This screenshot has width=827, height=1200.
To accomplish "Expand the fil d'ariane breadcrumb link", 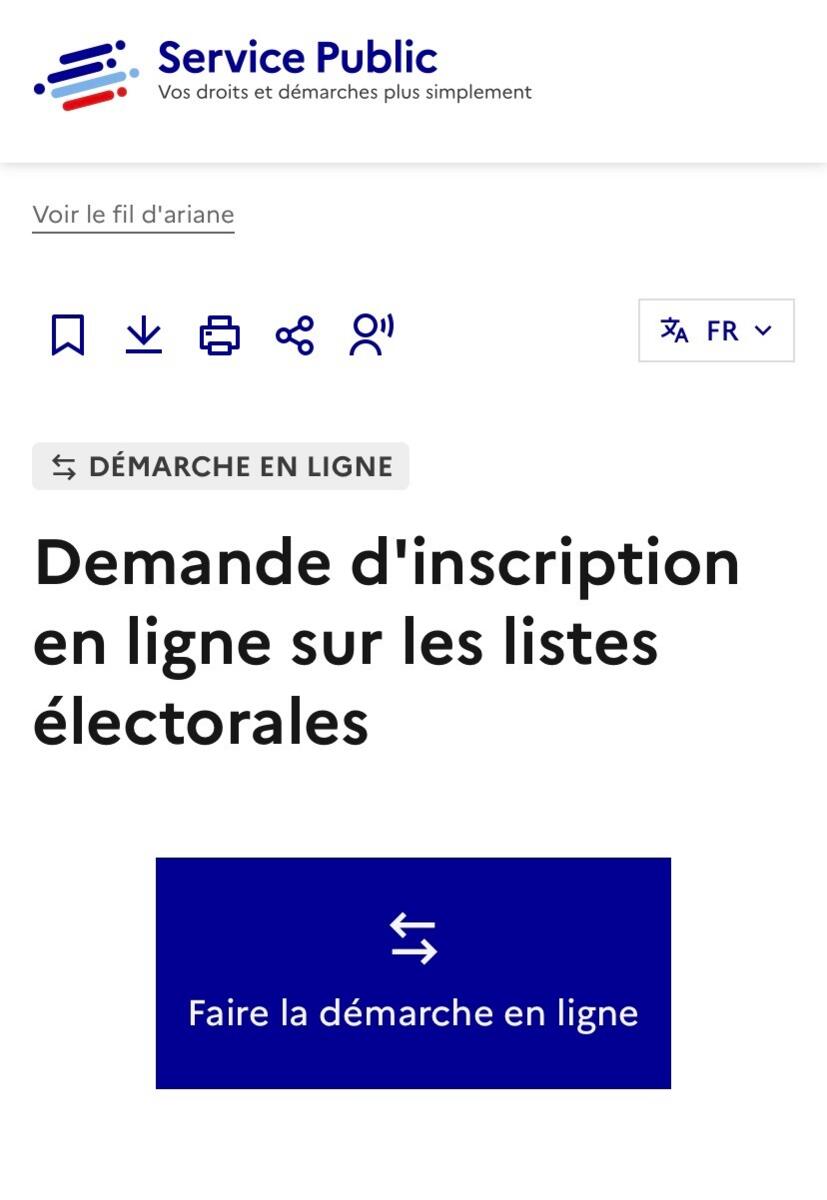I will [133, 215].
